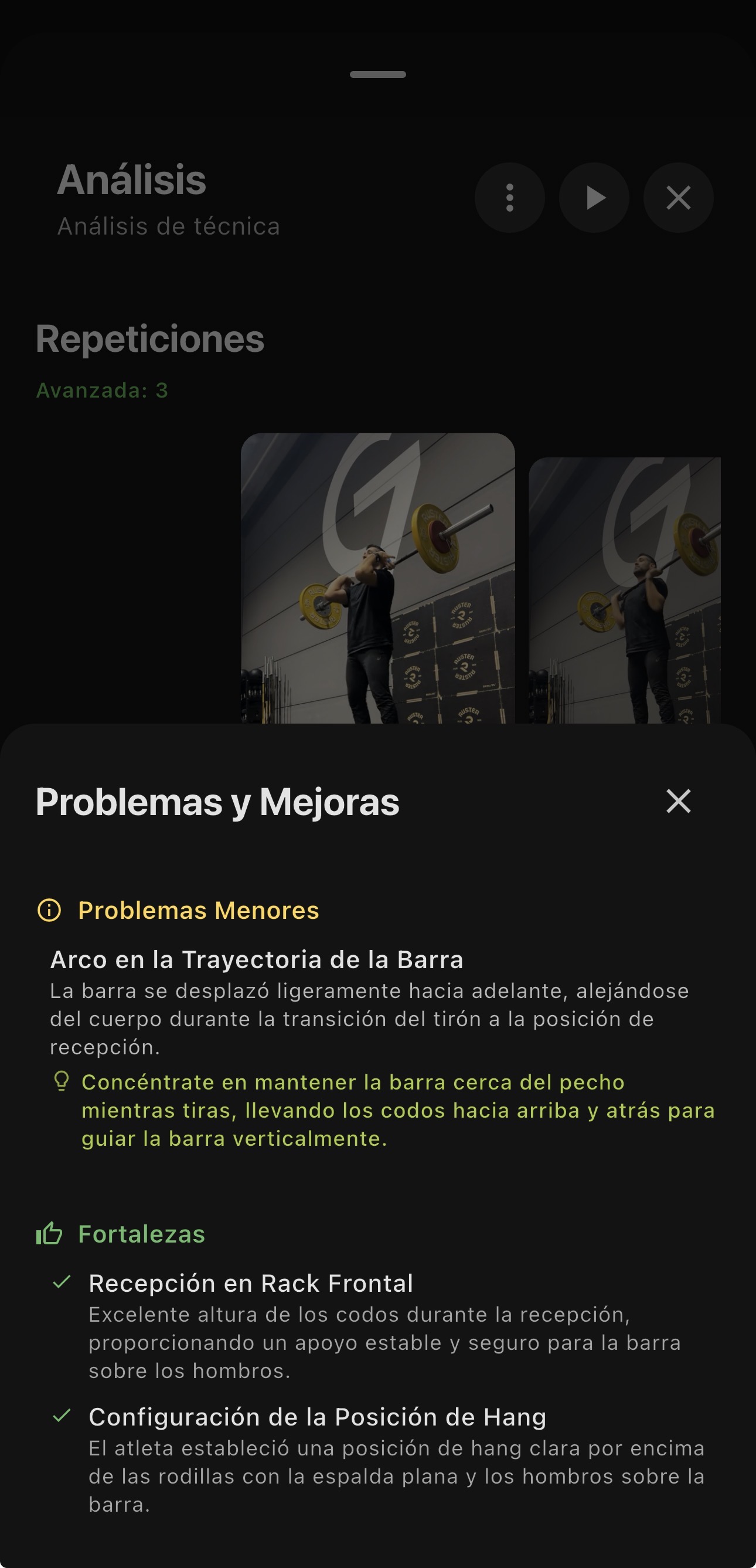Close the Análisis view with the X icon
The image size is (756, 1568).
(677, 198)
